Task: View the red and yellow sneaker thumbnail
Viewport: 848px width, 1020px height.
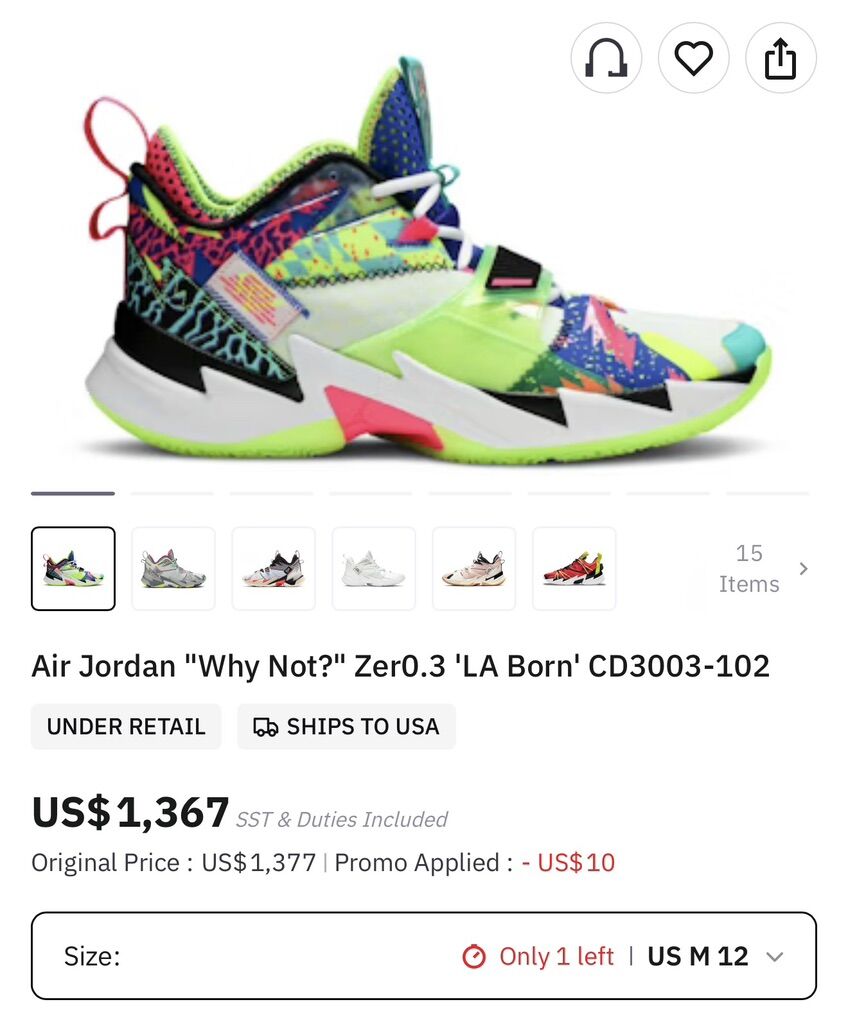Action: click(573, 569)
